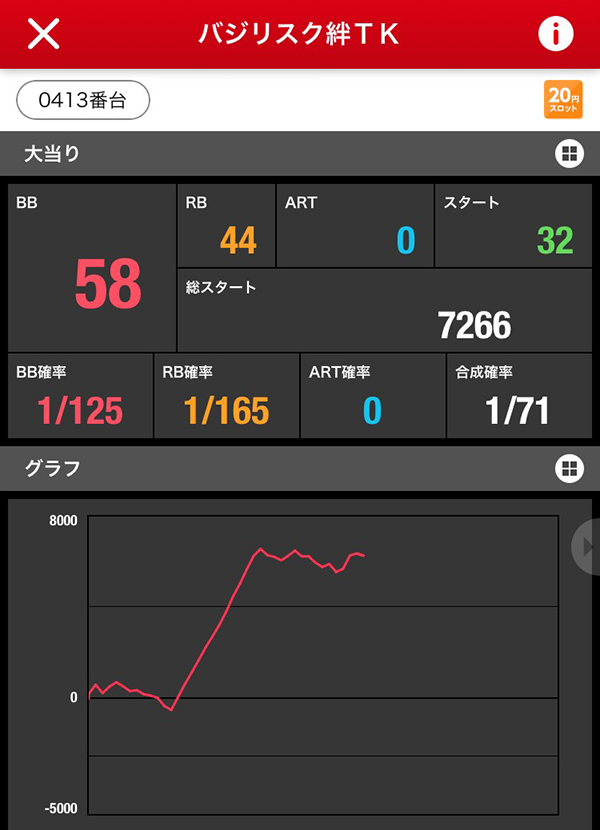Tap the arrow beside the graph
This screenshot has height=830, width=600.
point(587,546)
